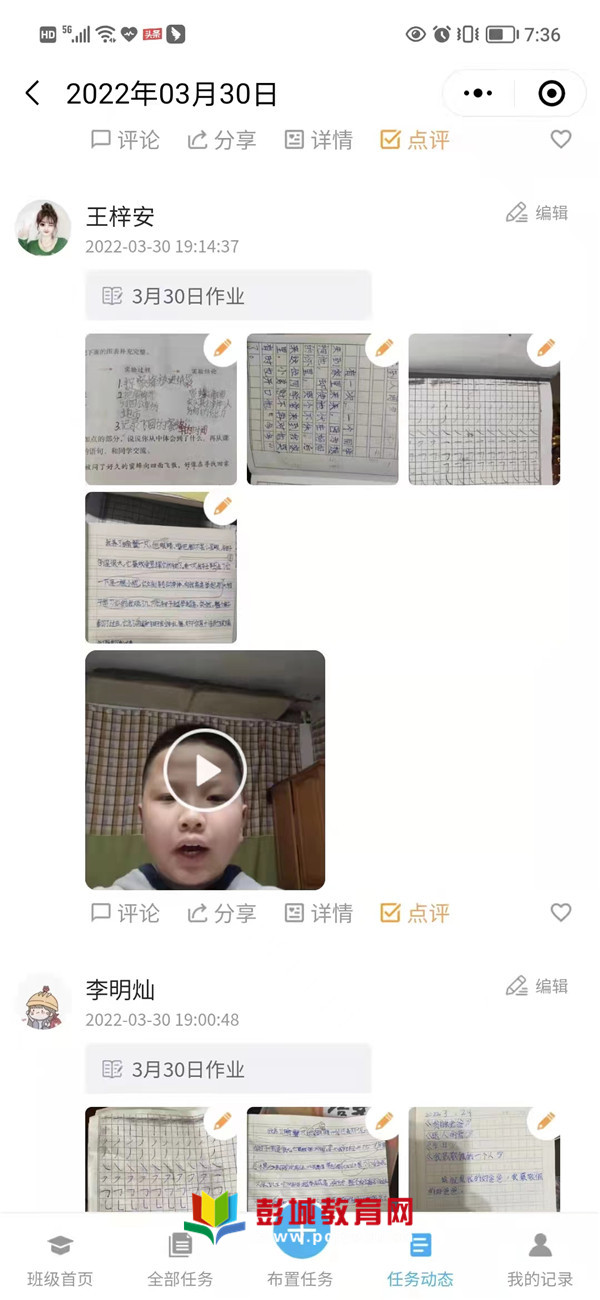Edit 李明灿's submission
600x1300 pixels.
537,986
